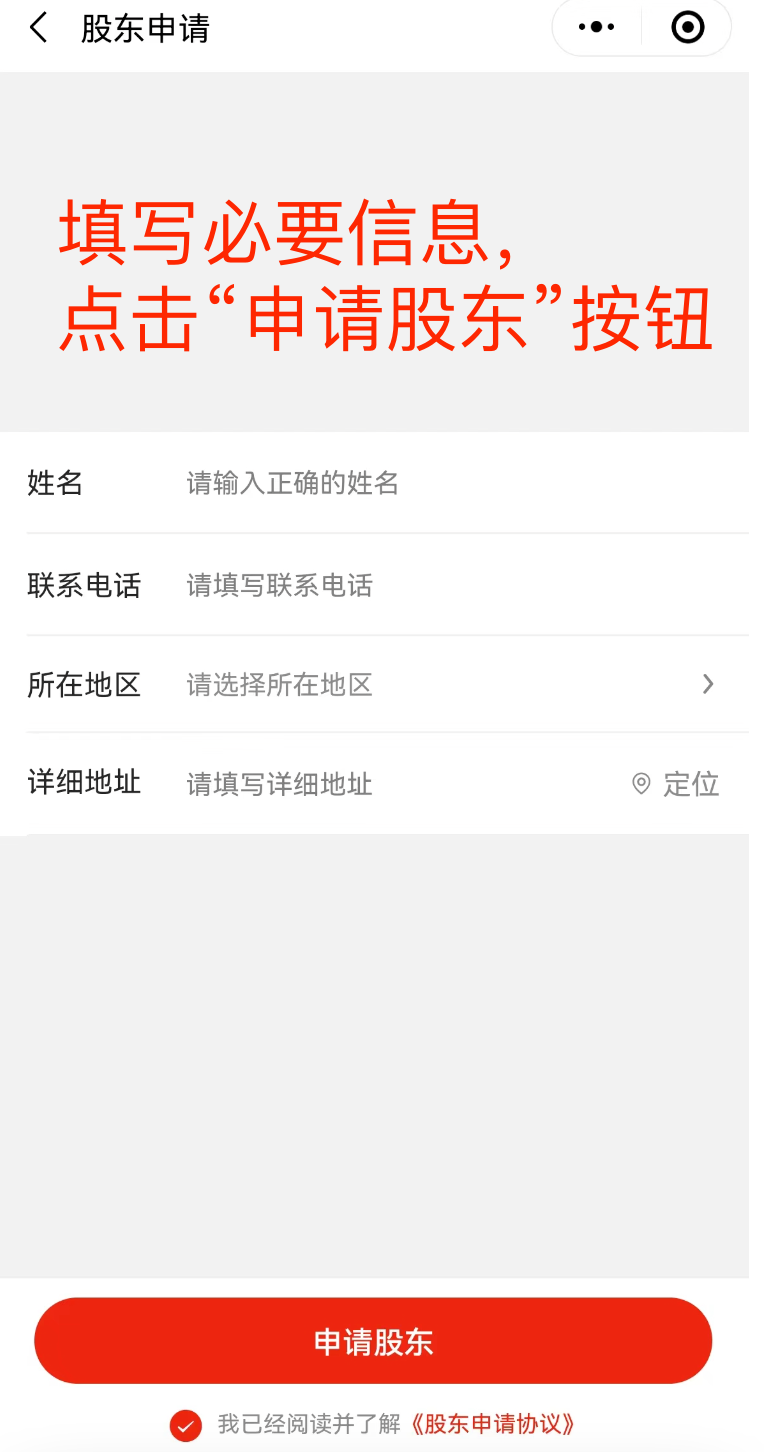Close the mini program with the circle icon
This screenshot has width=764, height=1452.
pos(687,27)
